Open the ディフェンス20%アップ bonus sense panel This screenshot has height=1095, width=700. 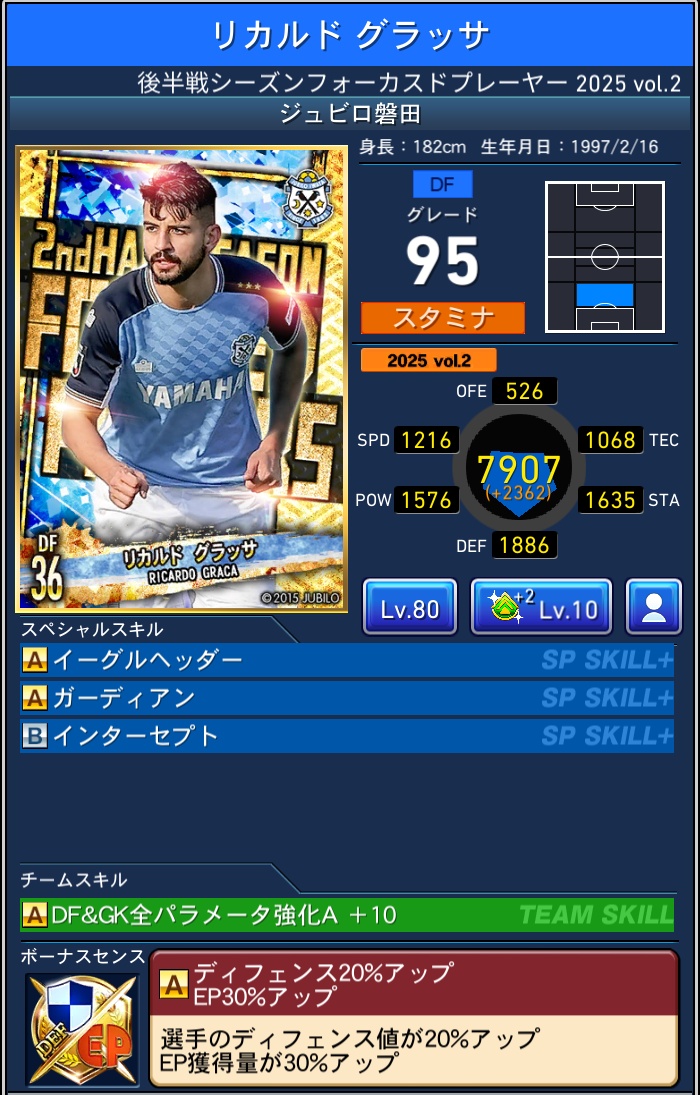point(413,1016)
